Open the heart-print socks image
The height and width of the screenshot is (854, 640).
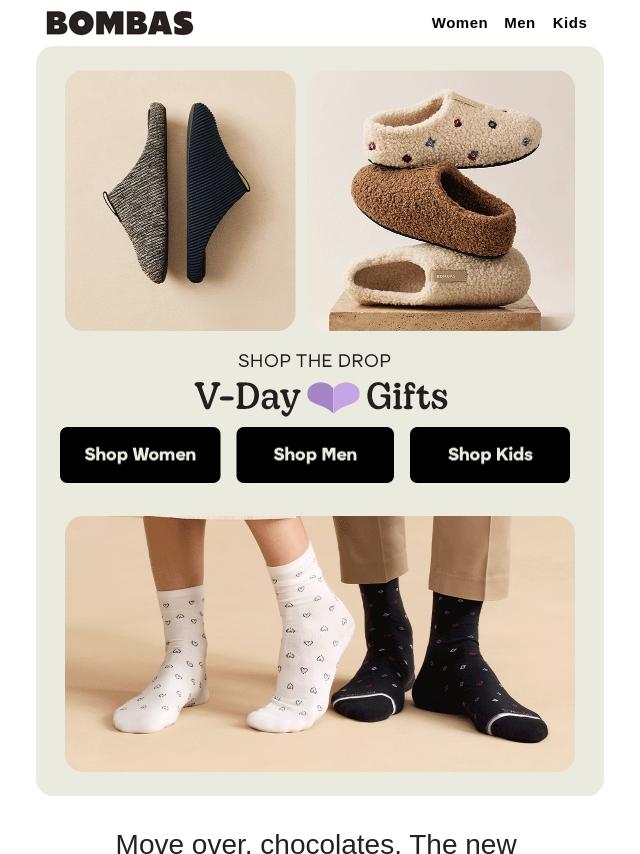coord(320,643)
